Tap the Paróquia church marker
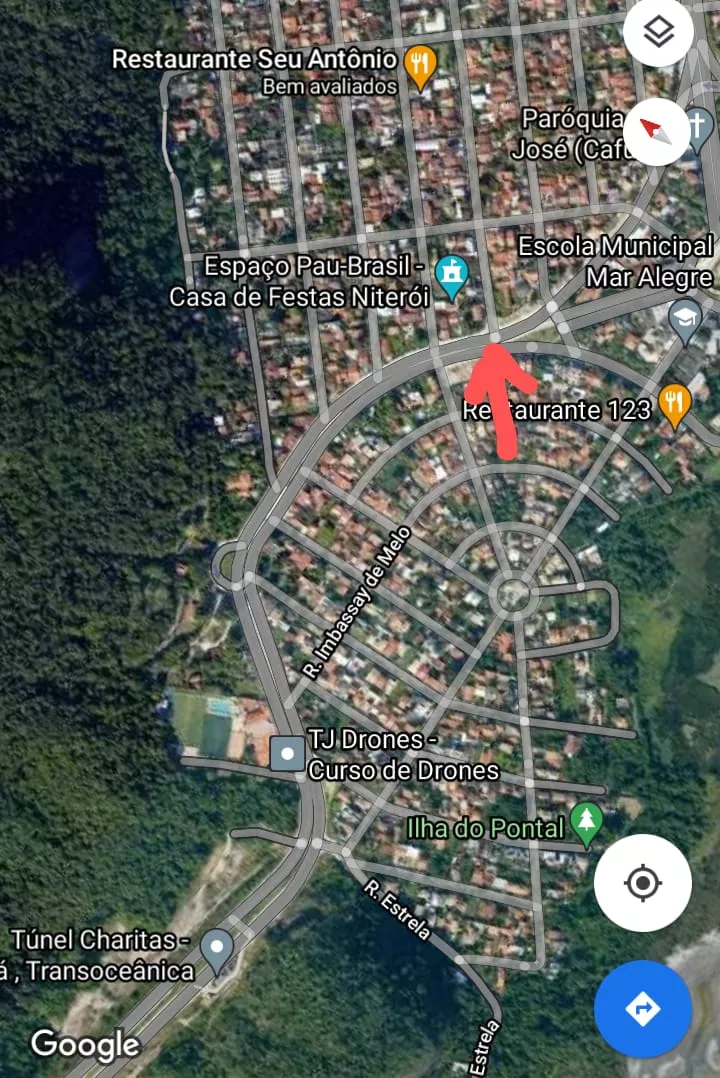The image size is (720, 1078). click(699, 129)
